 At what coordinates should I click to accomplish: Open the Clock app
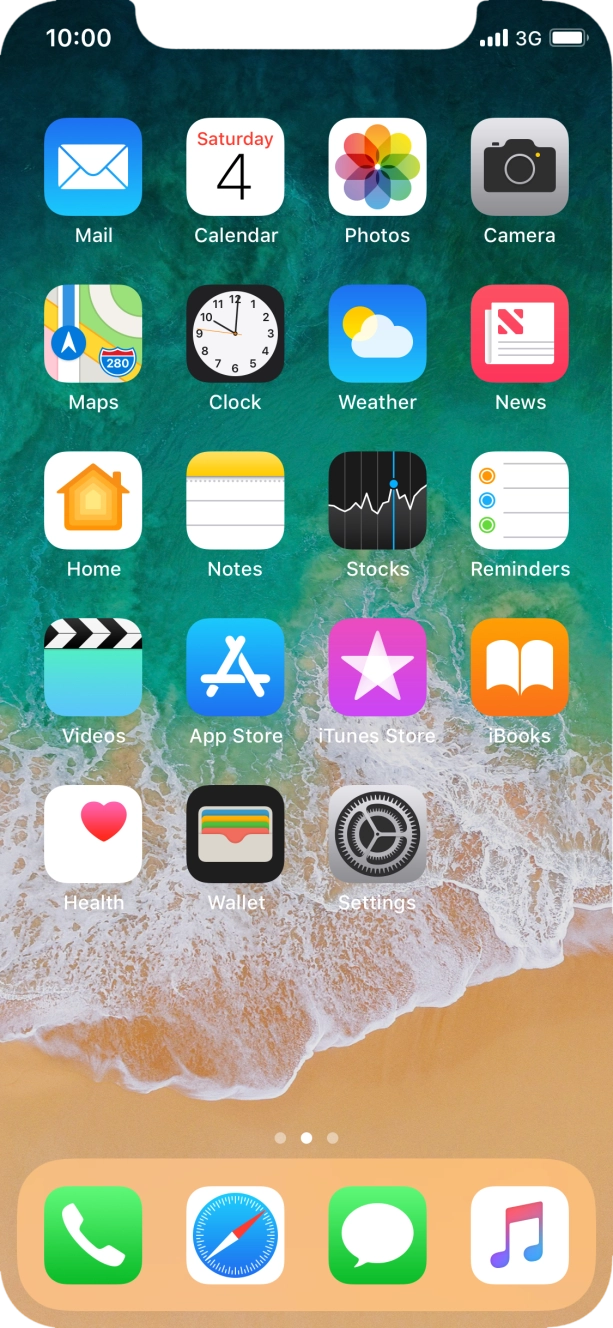(235, 334)
